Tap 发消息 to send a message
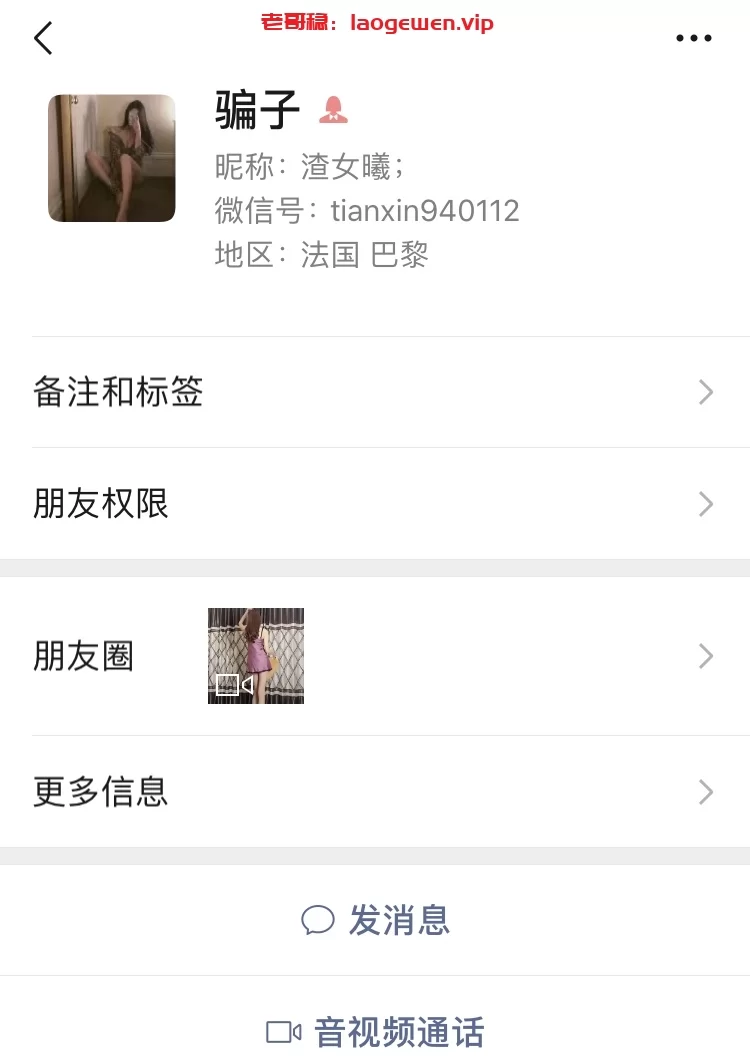750x1056 pixels. tap(376, 920)
